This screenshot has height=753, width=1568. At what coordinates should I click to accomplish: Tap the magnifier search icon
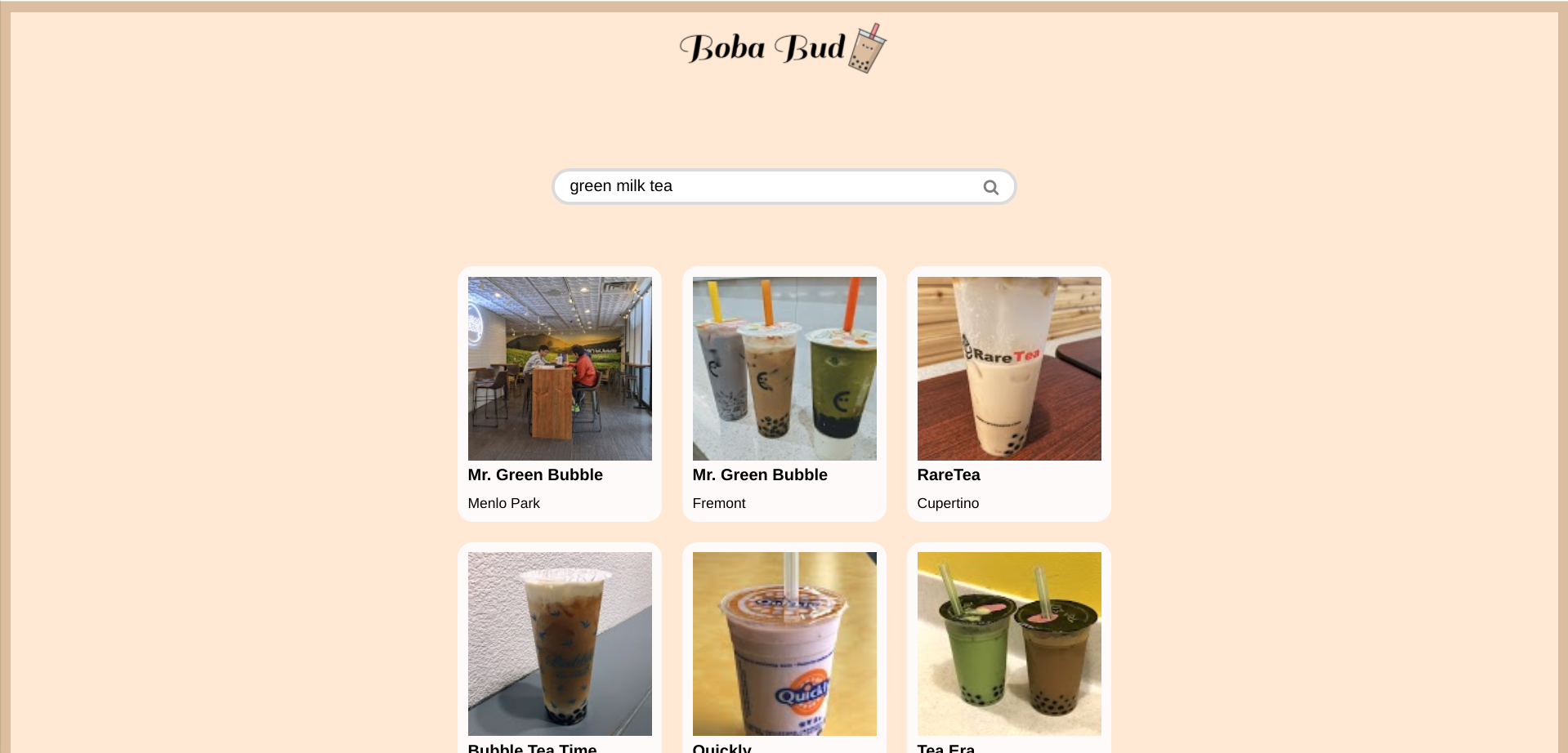click(x=990, y=187)
